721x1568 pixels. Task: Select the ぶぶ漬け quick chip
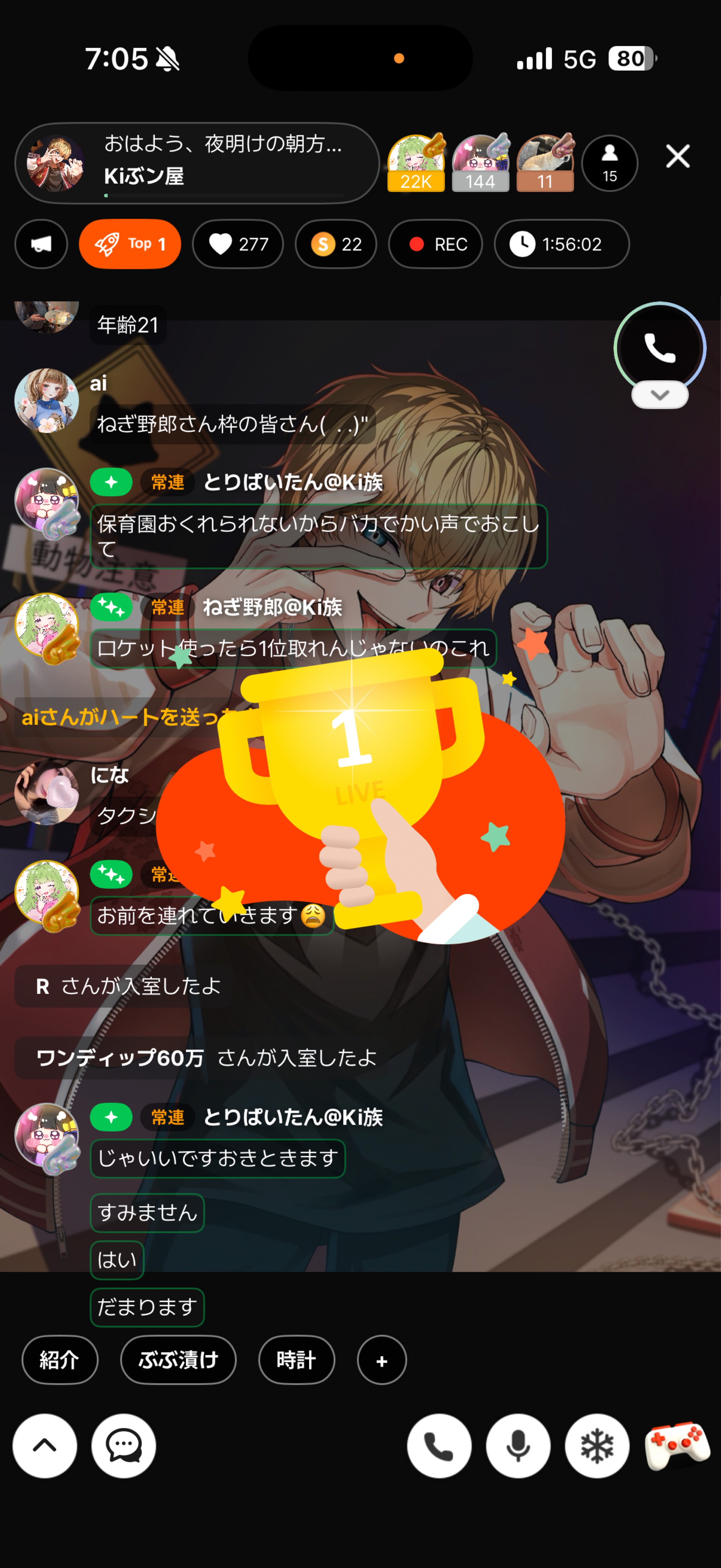pos(178,1360)
